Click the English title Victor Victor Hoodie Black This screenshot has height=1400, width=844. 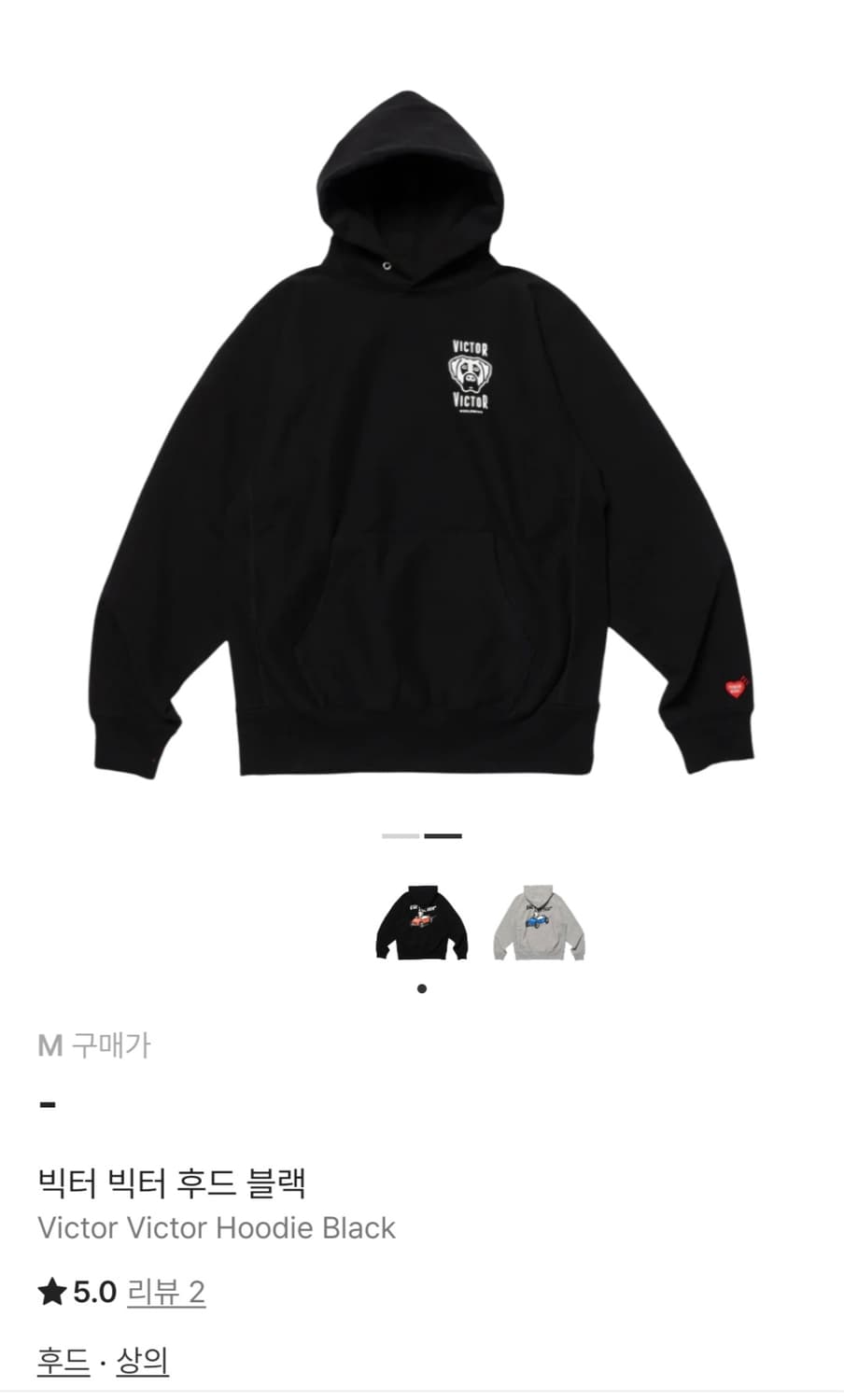215,1227
